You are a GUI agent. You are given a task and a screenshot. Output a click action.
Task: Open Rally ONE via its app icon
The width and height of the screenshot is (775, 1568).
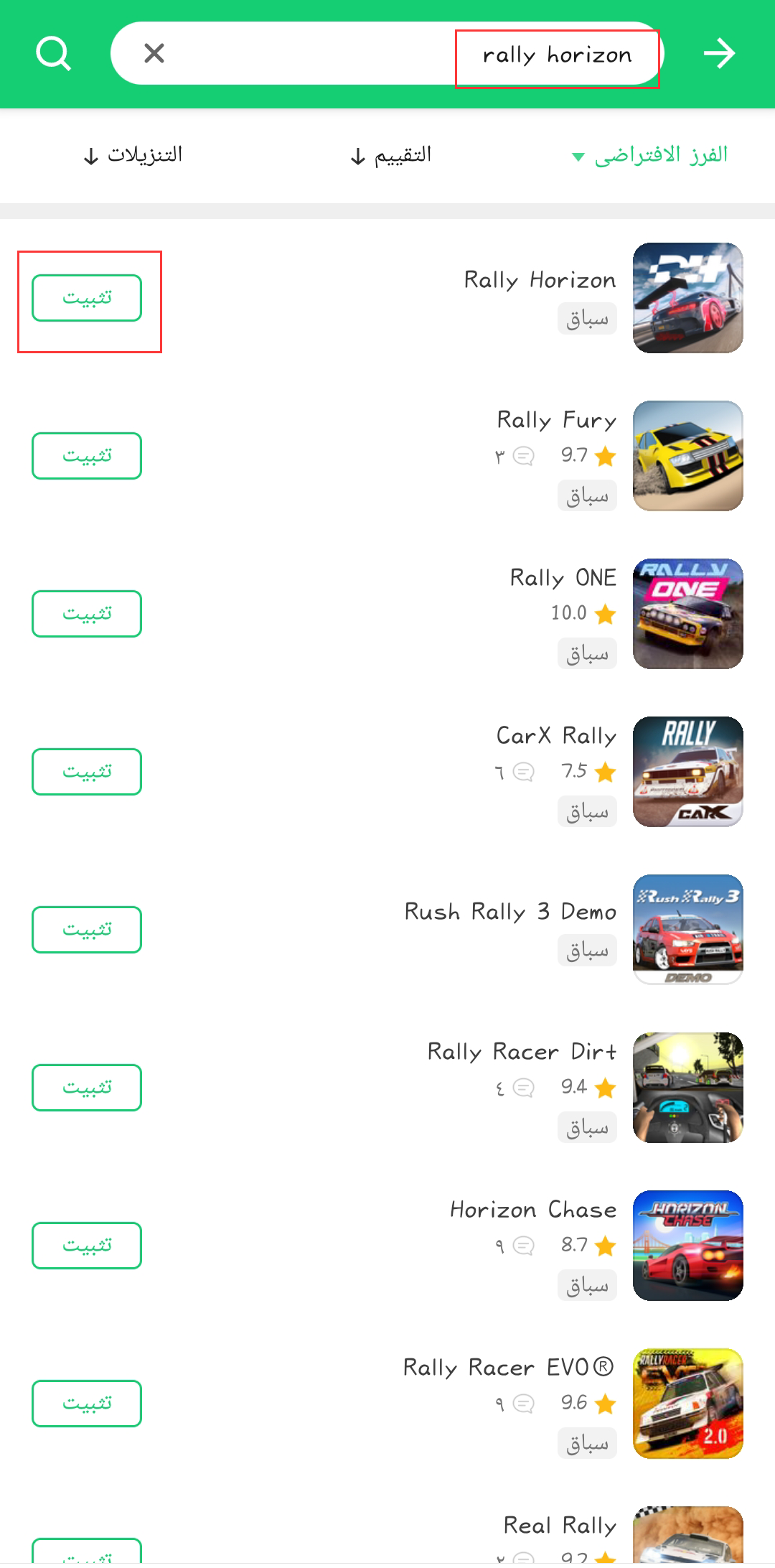687,613
